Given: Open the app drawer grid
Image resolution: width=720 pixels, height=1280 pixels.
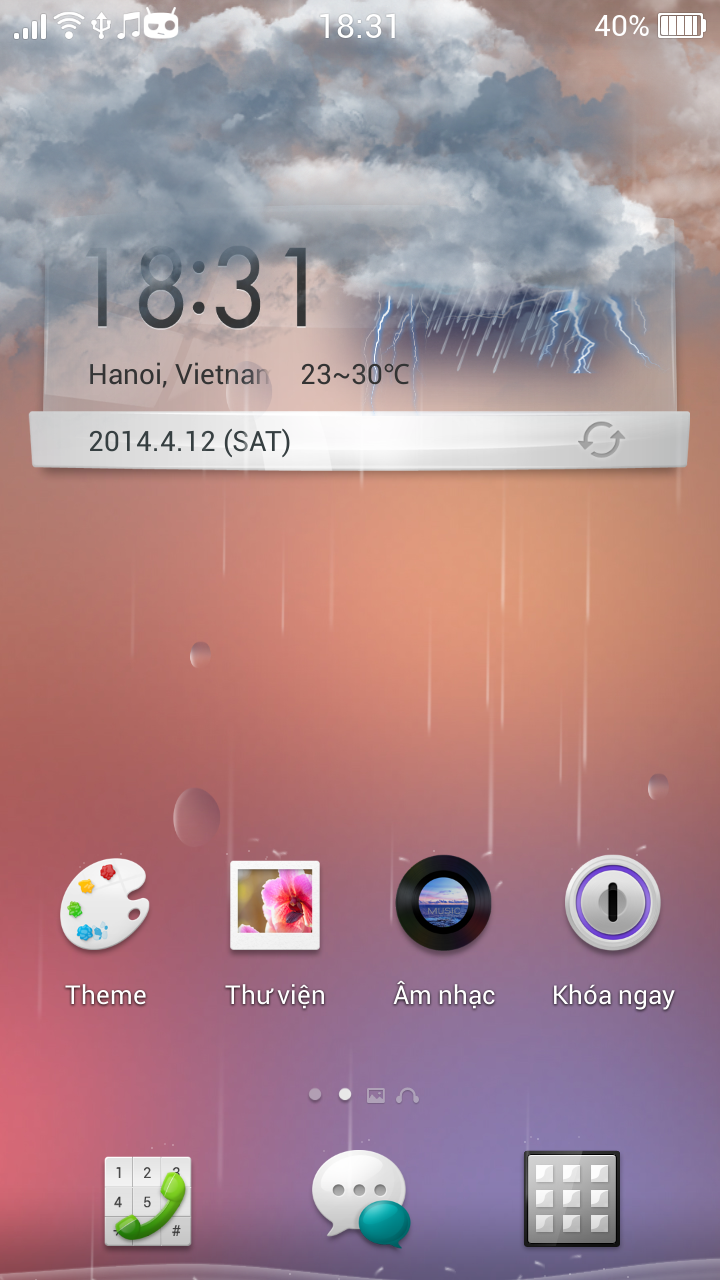Looking at the screenshot, I should point(572,1198).
